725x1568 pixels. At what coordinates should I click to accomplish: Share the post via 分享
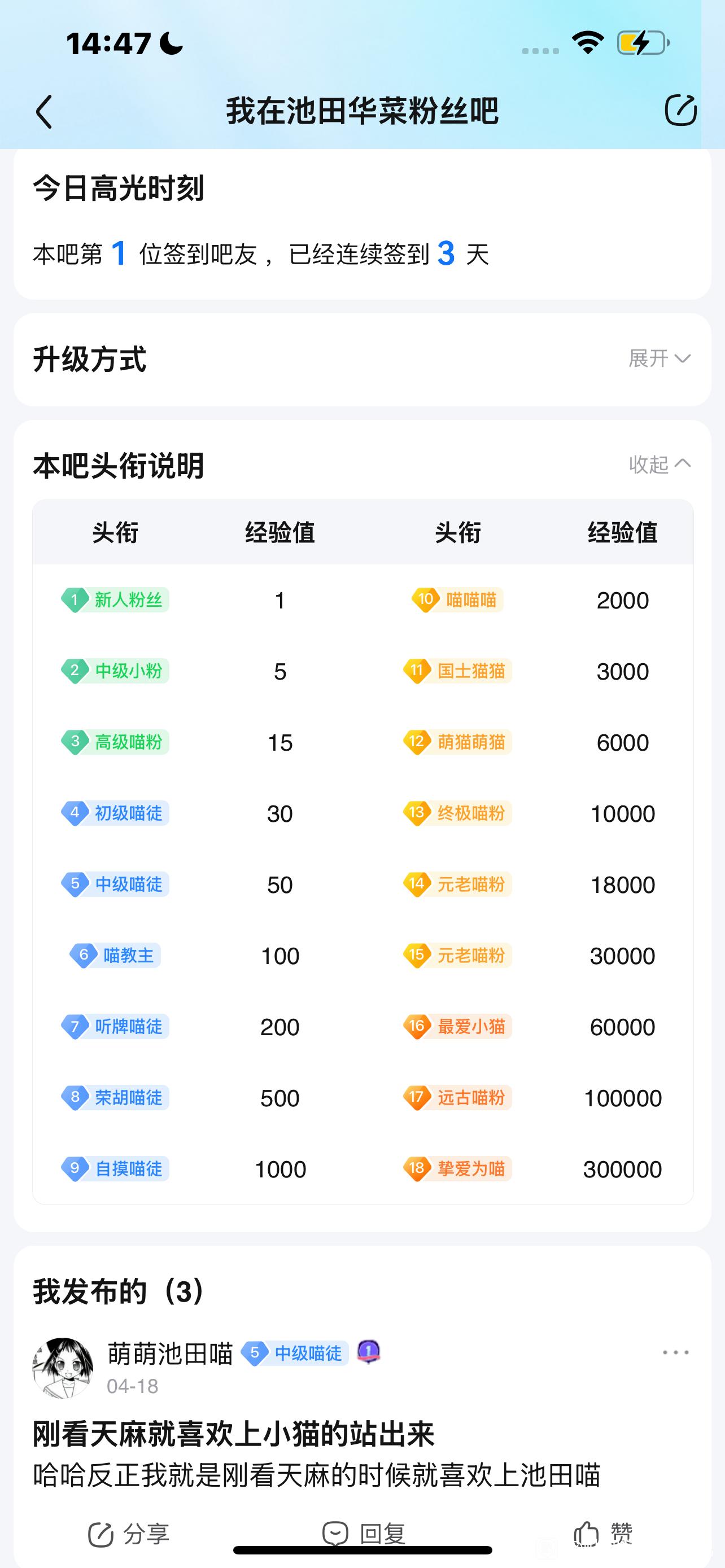tap(128, 1534)
